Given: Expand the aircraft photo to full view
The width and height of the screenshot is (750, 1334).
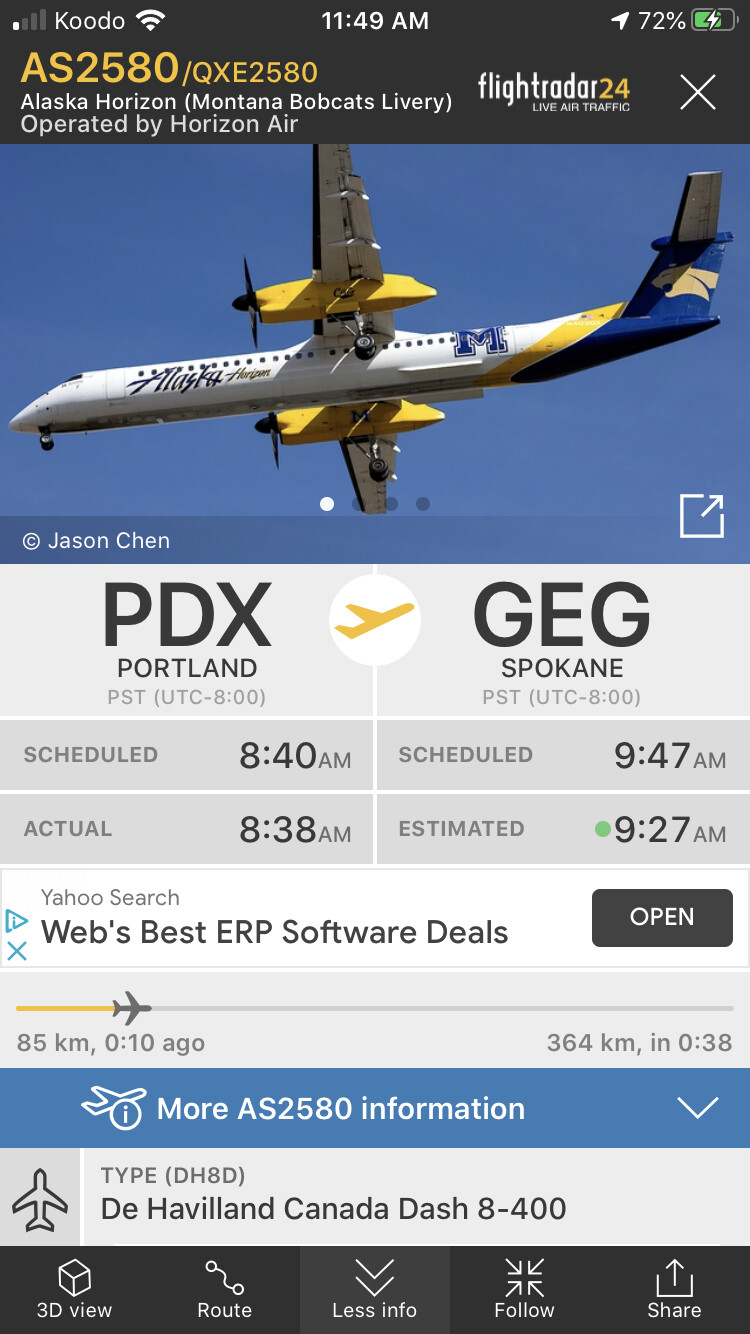Looking at the screenshot, I should tap(700, 517).
